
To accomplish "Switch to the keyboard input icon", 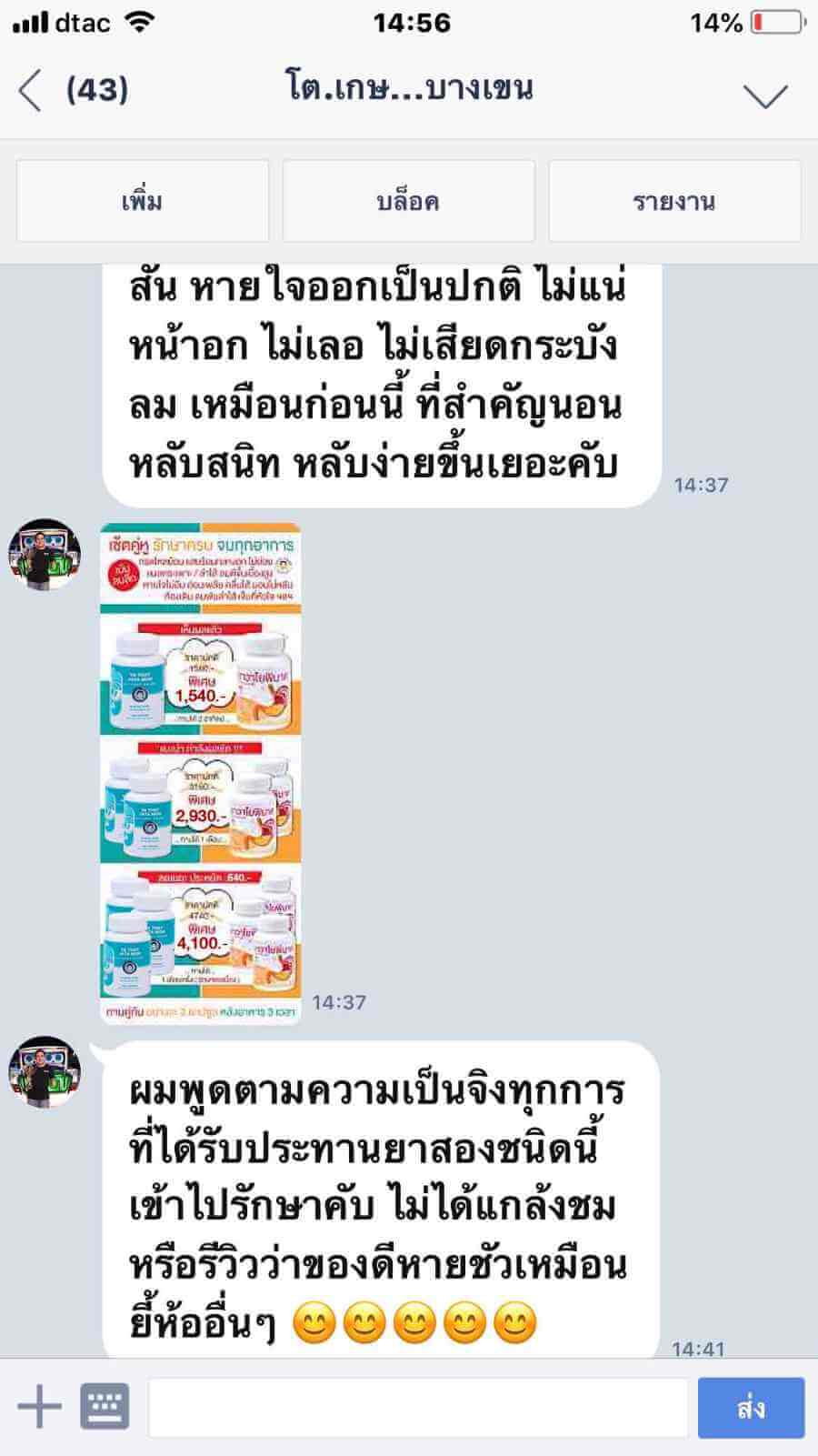I will pyautogui.click(x=105, y=1407).
